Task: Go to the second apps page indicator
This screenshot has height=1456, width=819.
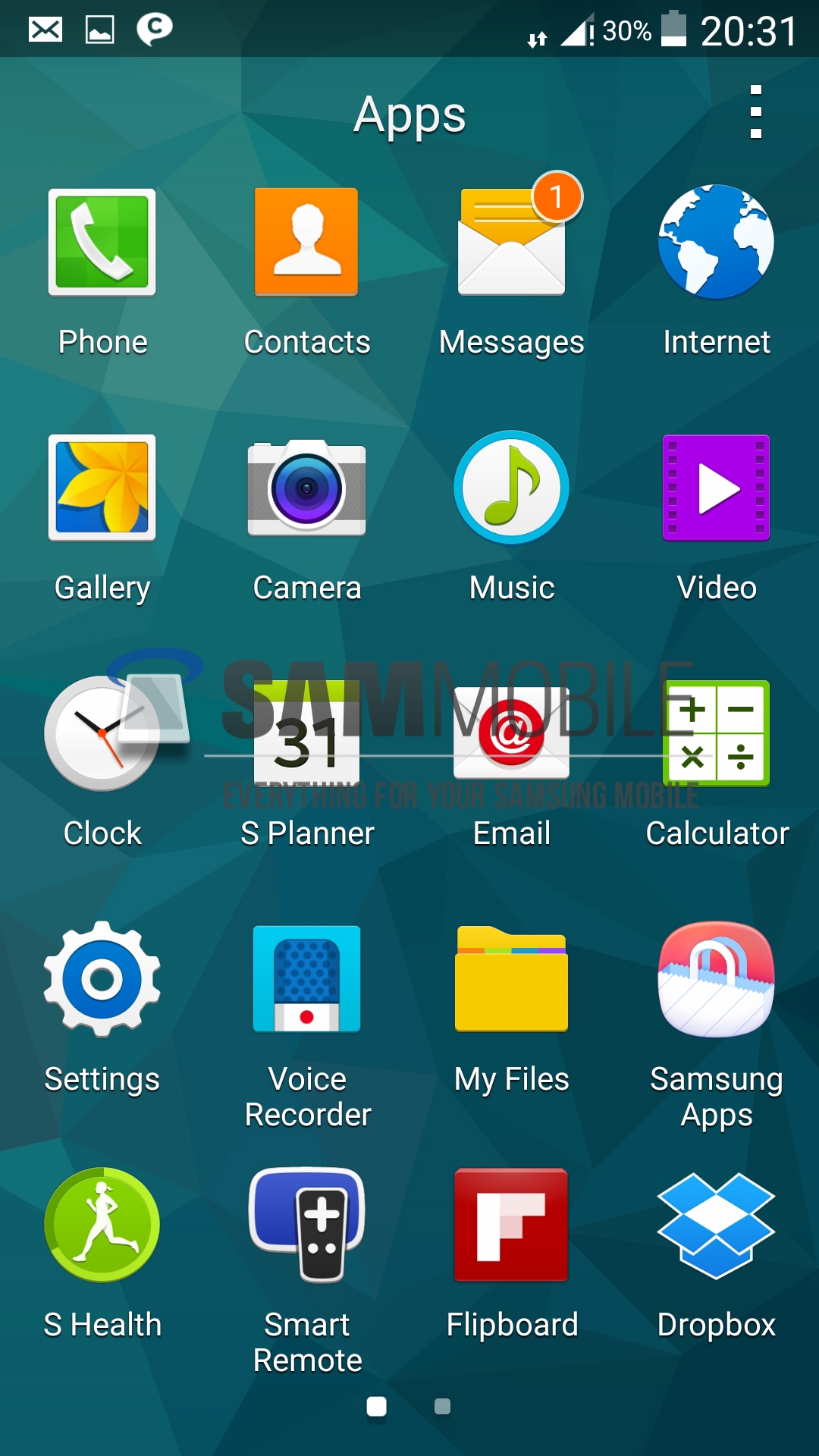Action: (442, 1407)
